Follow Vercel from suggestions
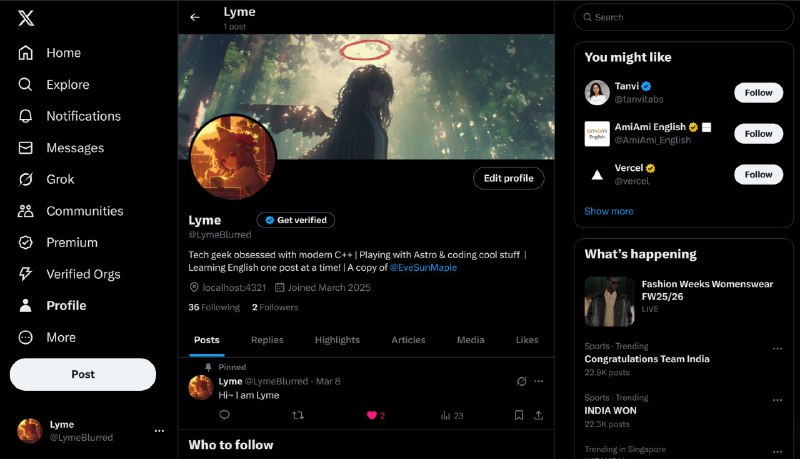800x459 pixels. tap(758, 174)
